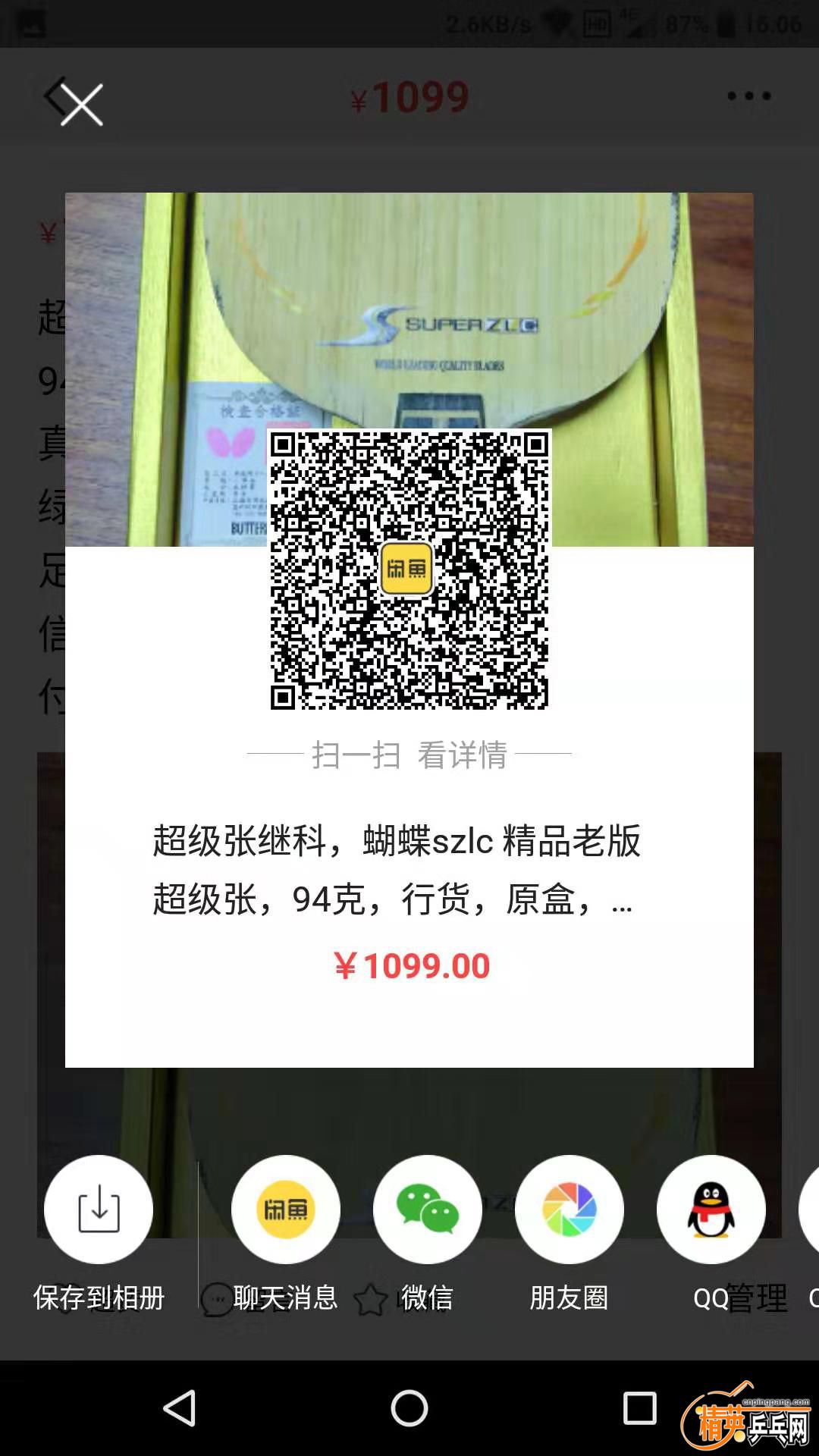Share via Xianyu chat message (聊天消息)

click(285, 1210)
